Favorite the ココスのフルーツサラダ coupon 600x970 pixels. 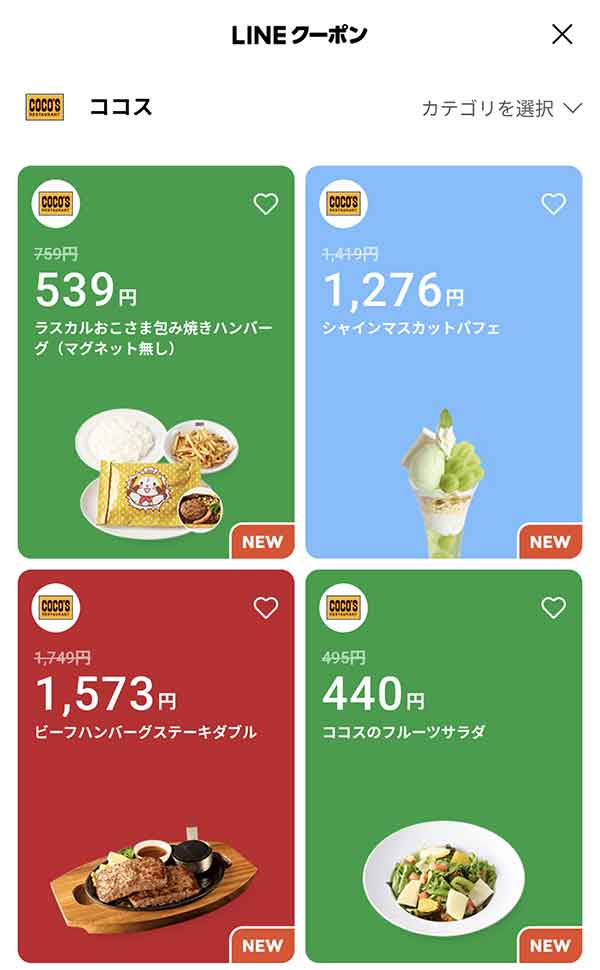[553, 607]
